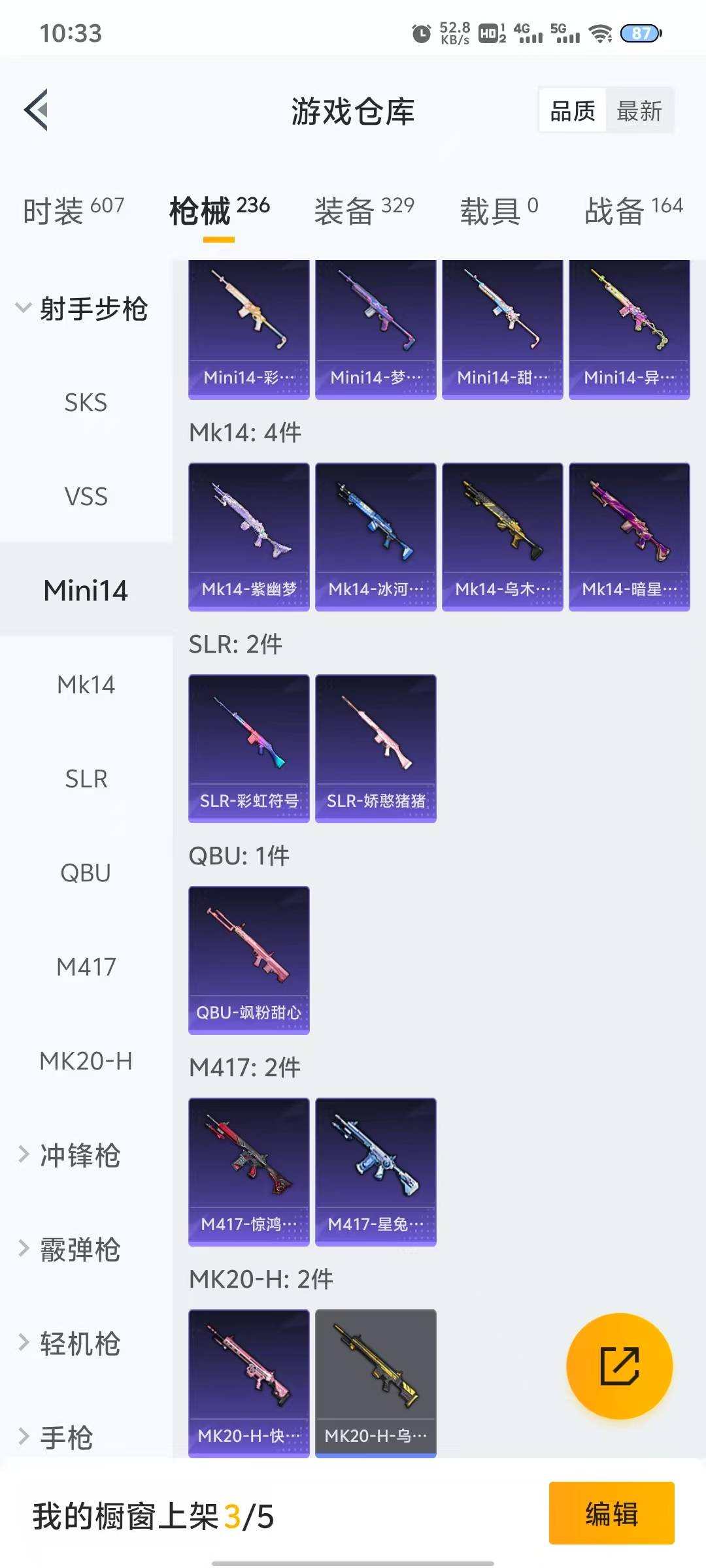Open the SLR-娇憨猪猪 skin
The height and width of the screenshot is (1568, 706).
(375, 748)
